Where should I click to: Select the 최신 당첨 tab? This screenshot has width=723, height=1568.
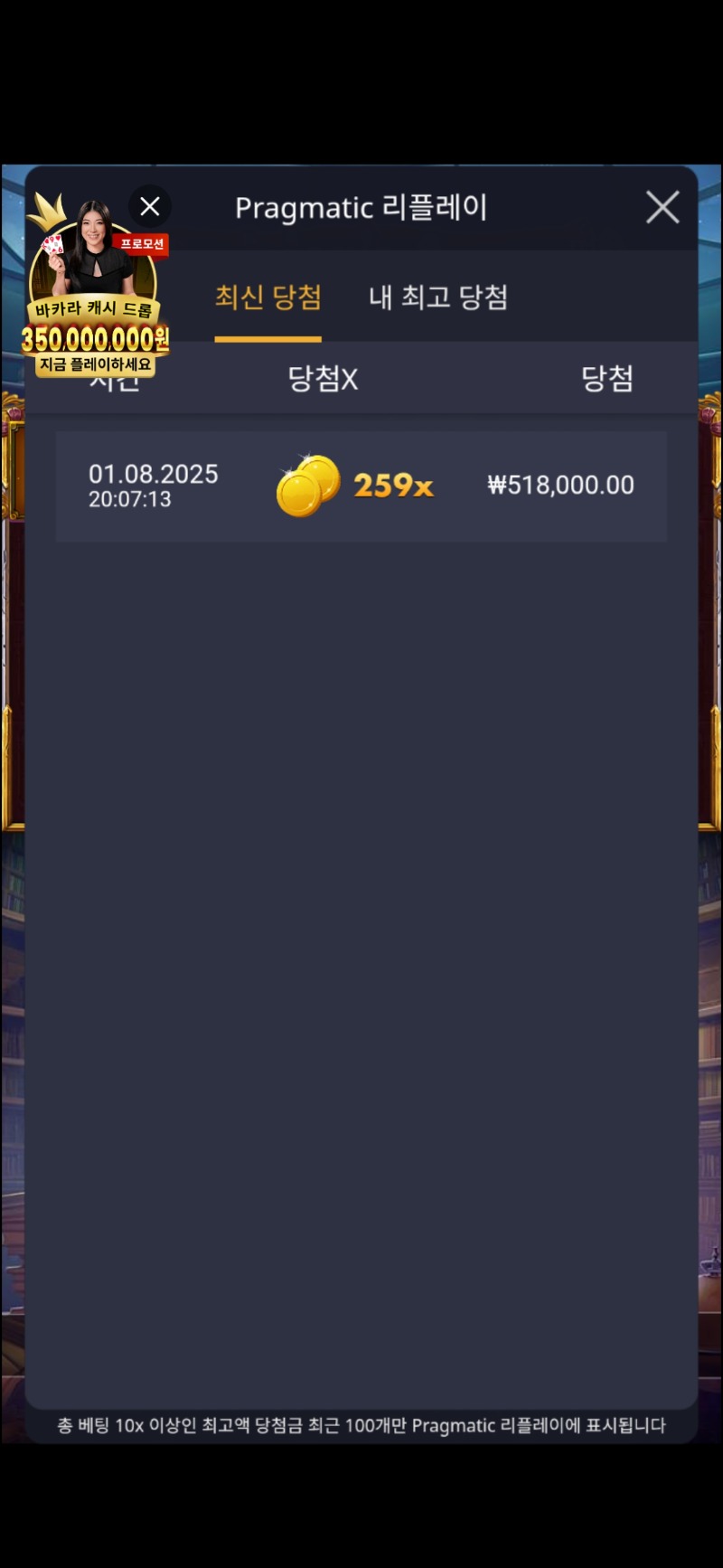click(x=268, y=298)
